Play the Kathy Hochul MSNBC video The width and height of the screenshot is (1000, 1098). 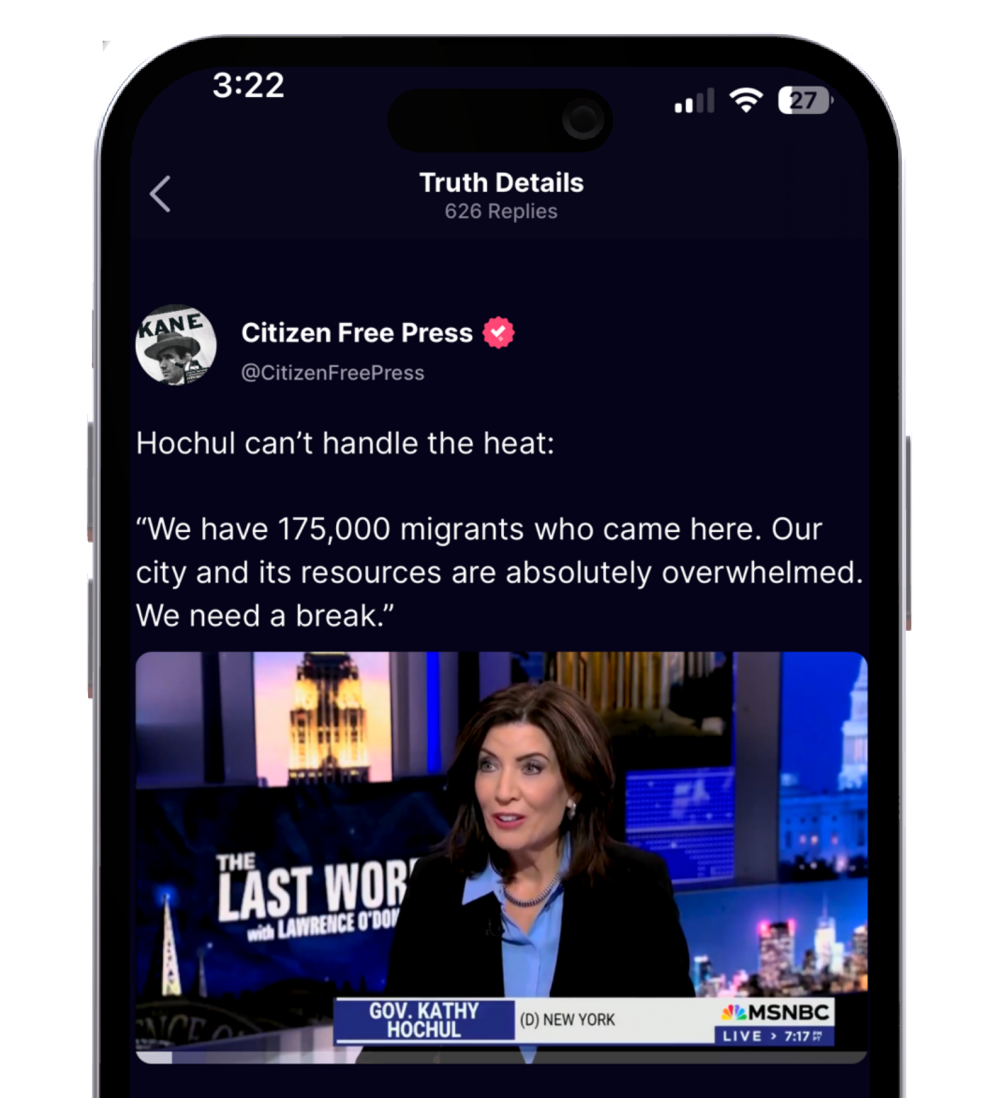(x=501, y=856)
